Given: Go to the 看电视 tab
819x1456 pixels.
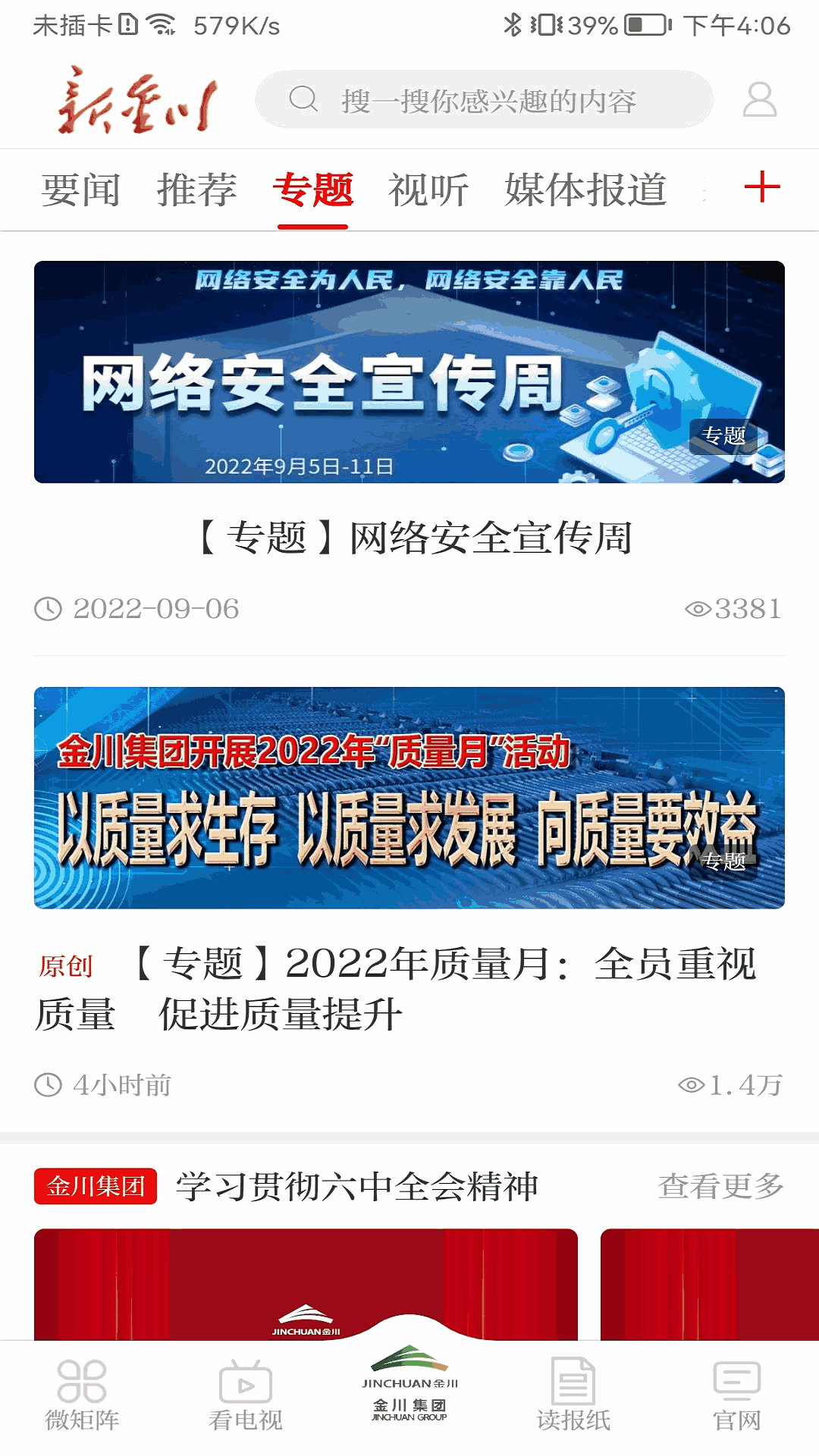Looking at the screenshot, I should [245, 1395].
